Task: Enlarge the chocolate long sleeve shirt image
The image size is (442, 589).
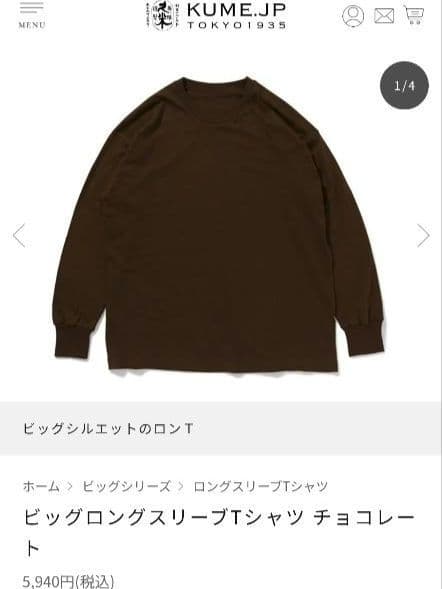Action: [219, 225]
